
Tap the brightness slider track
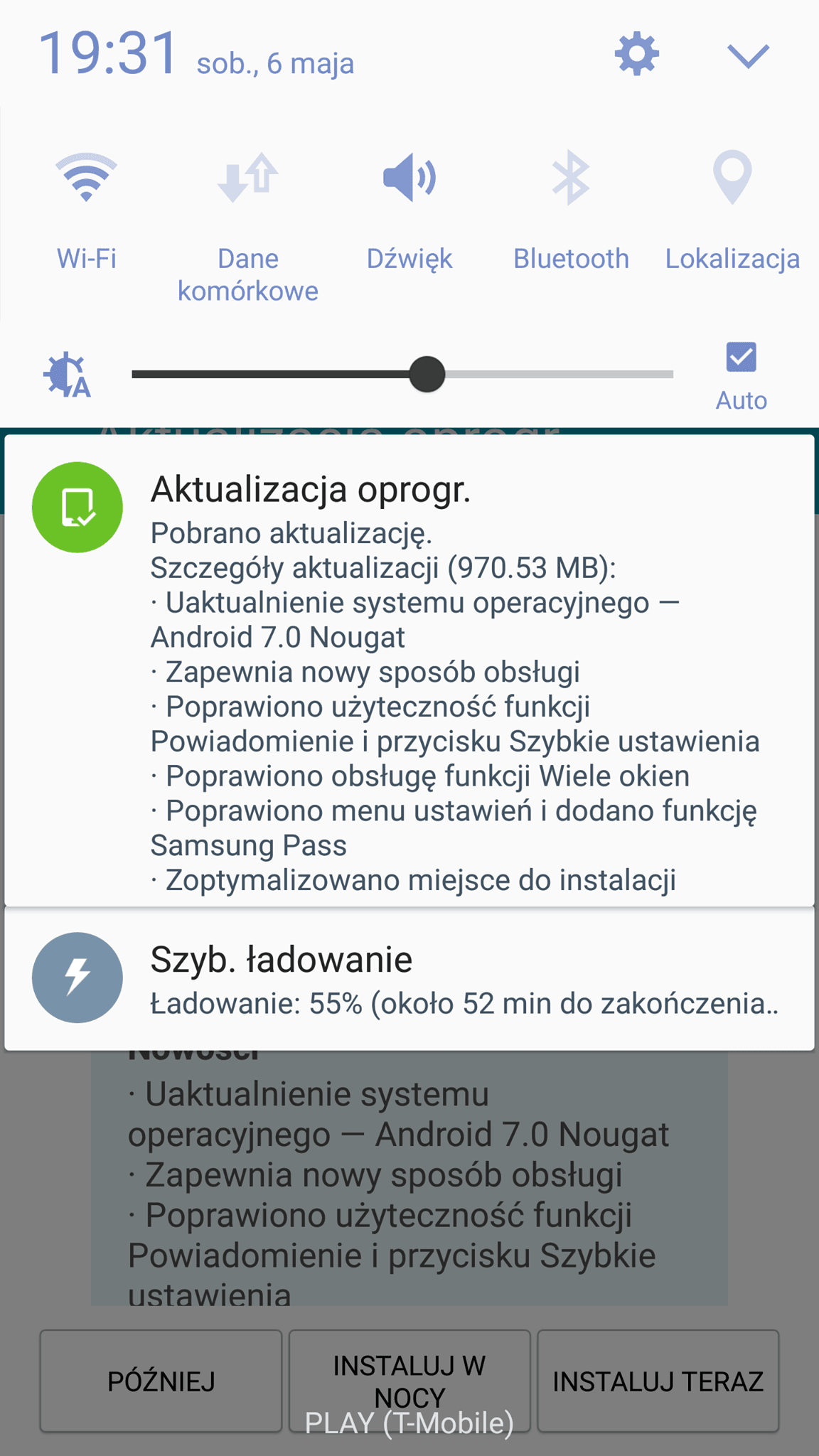click(402, 374)
